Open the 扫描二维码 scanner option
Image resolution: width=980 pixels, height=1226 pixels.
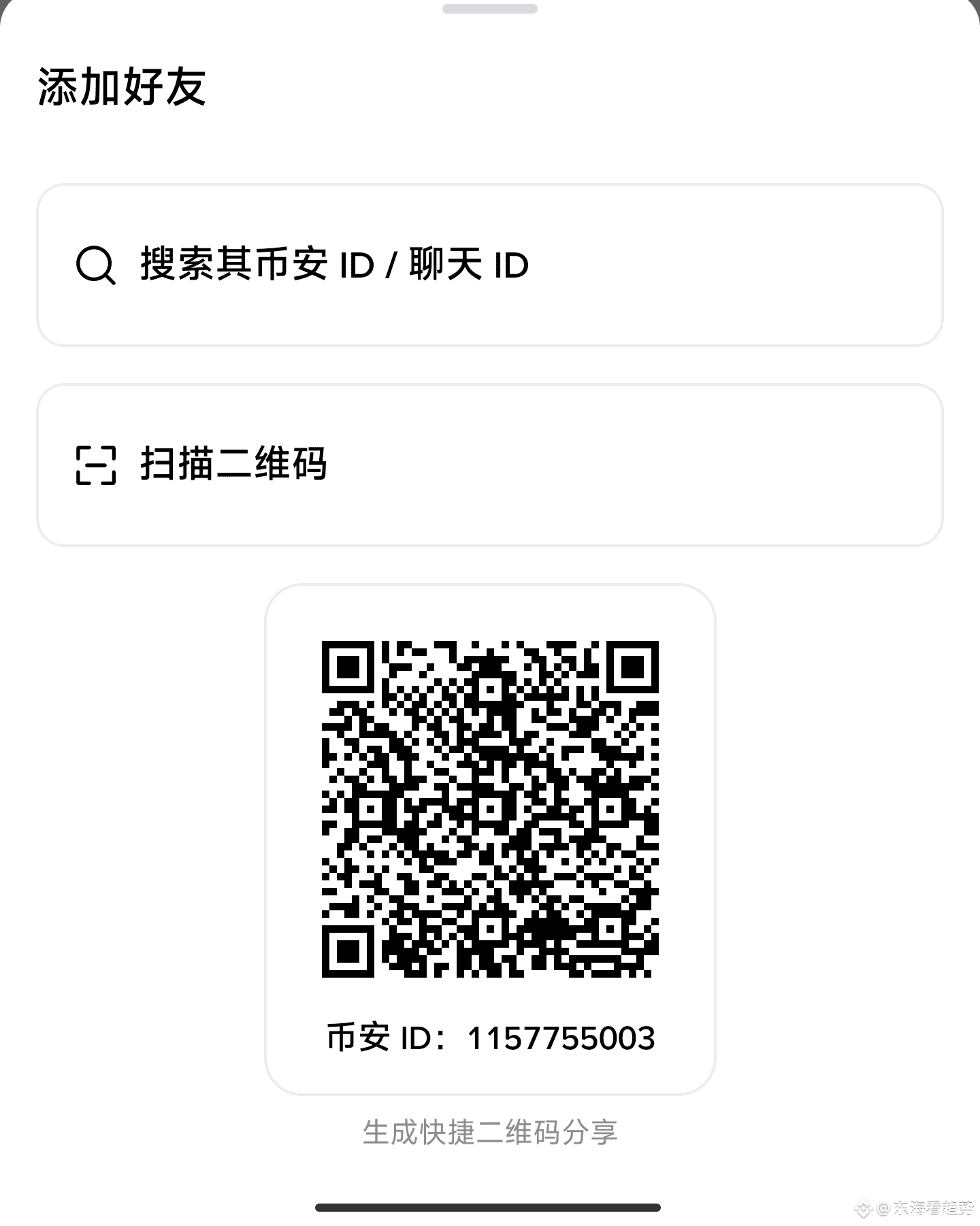(489, 465)
